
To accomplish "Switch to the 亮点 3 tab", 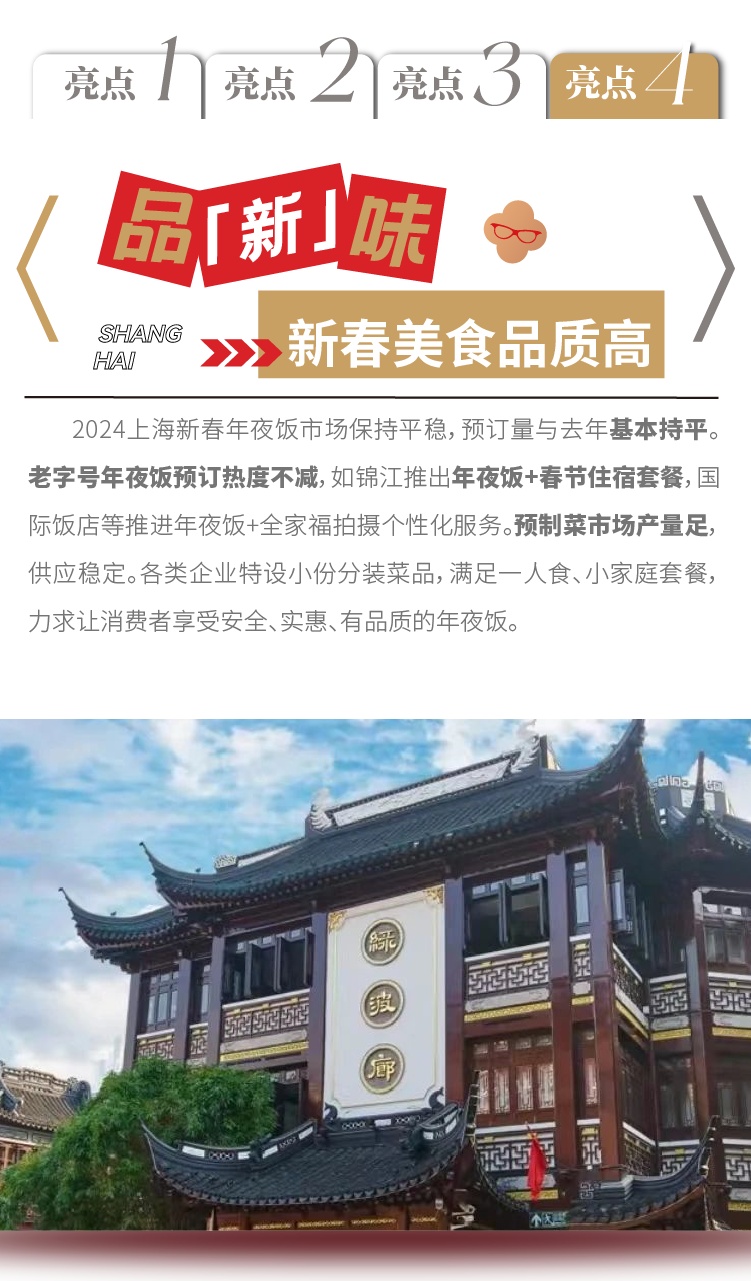I will coord(461,84).
